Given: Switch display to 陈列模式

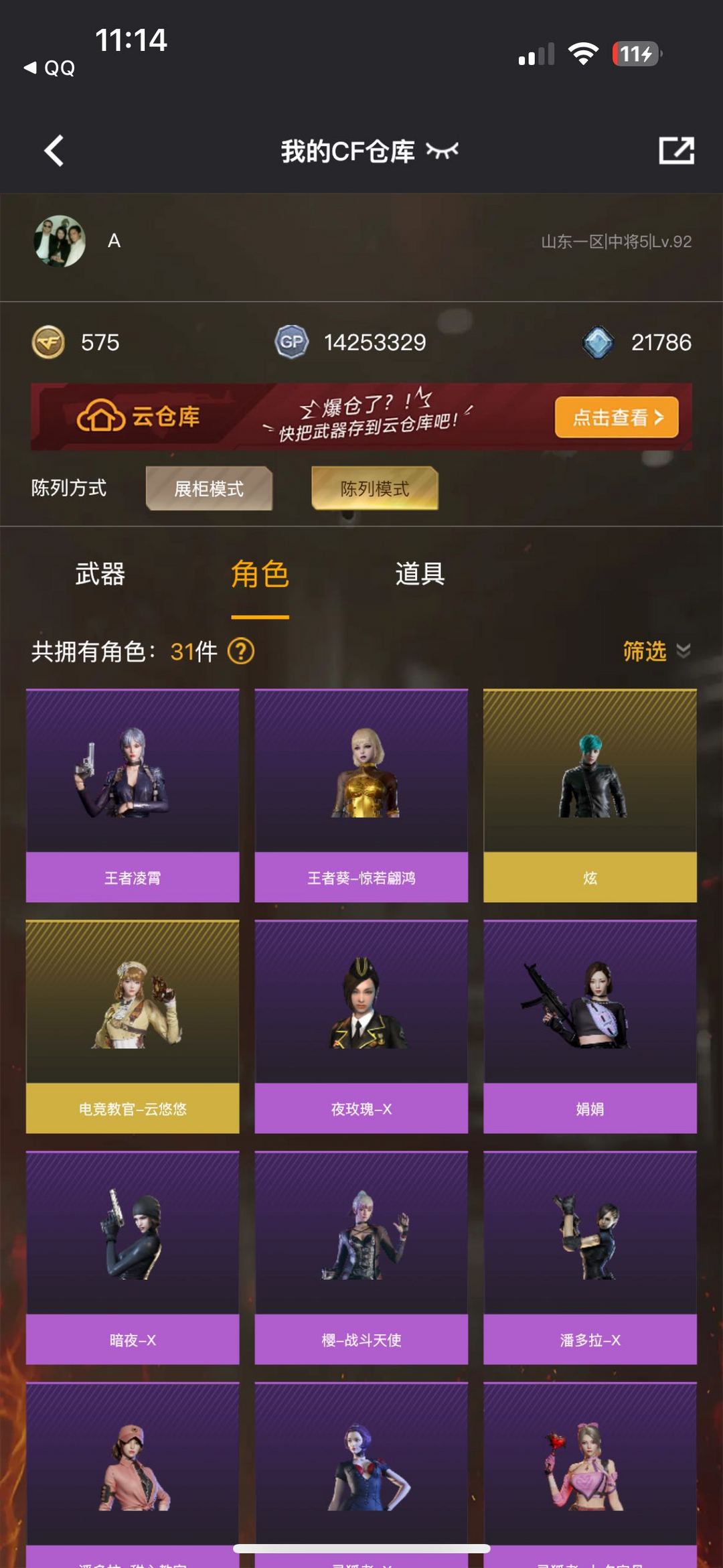Looking at the screenshot, I should [375, 489].
